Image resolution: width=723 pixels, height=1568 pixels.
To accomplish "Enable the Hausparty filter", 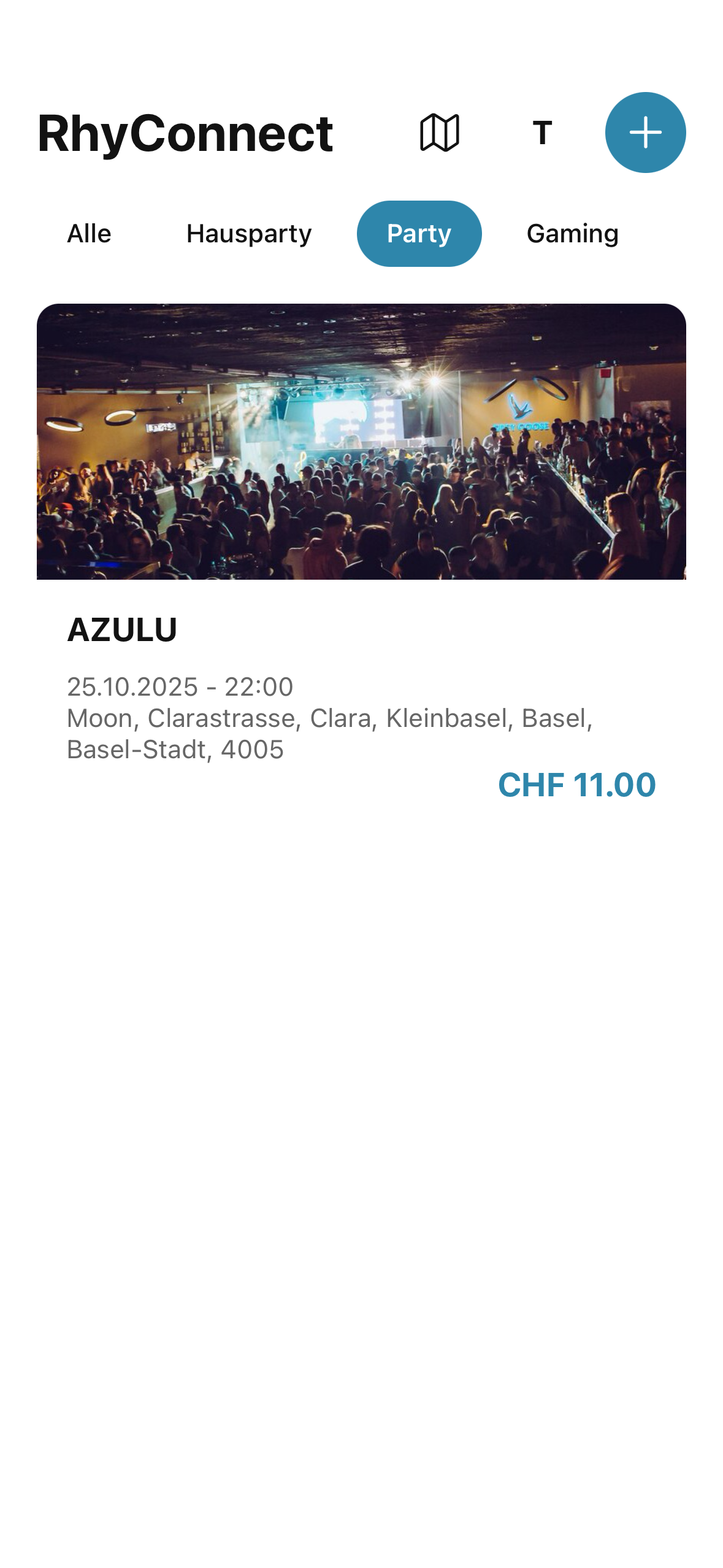I will click(x=249, y=233).
